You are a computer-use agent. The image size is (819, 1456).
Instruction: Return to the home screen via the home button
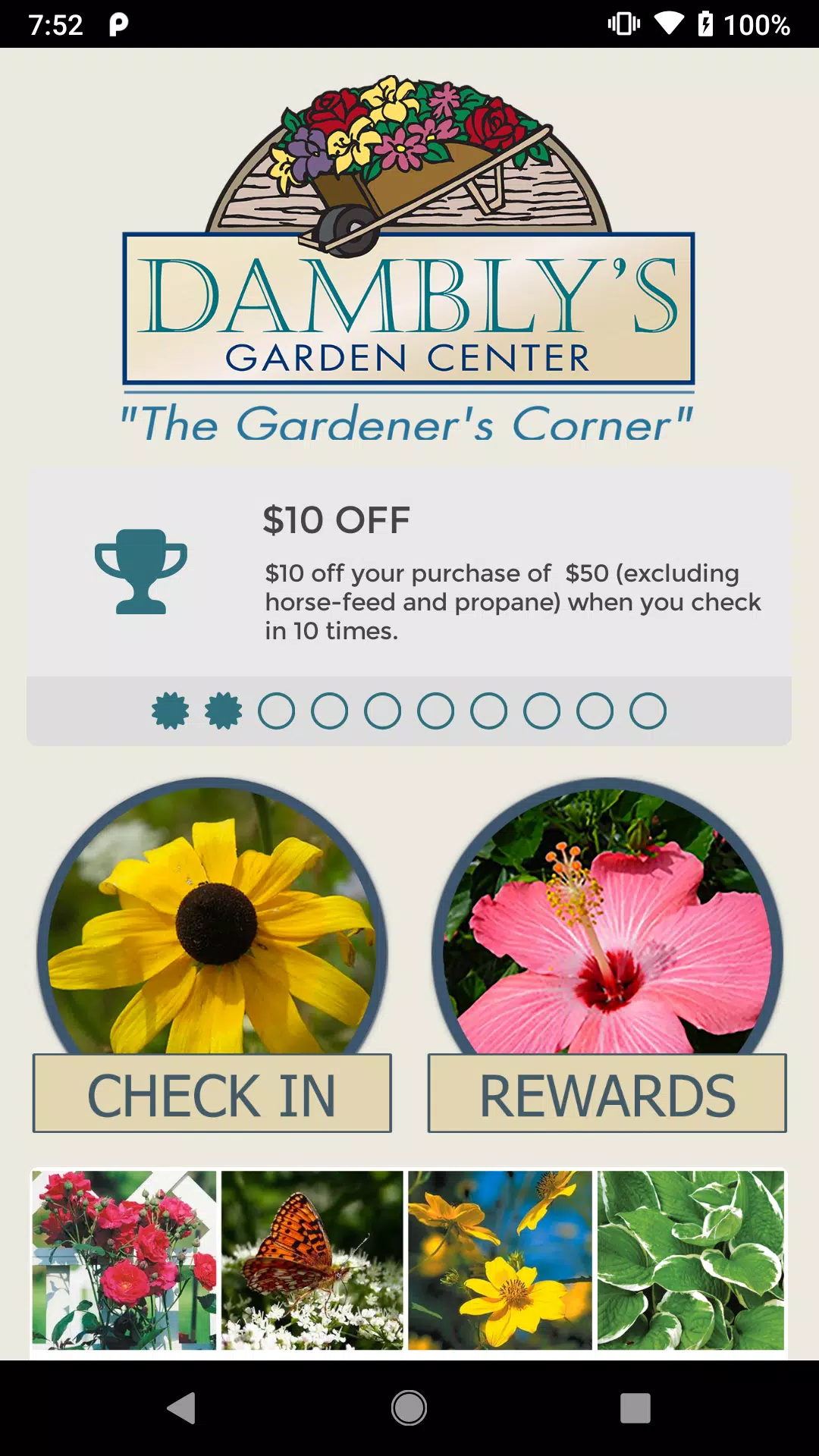pos(409,1408)
